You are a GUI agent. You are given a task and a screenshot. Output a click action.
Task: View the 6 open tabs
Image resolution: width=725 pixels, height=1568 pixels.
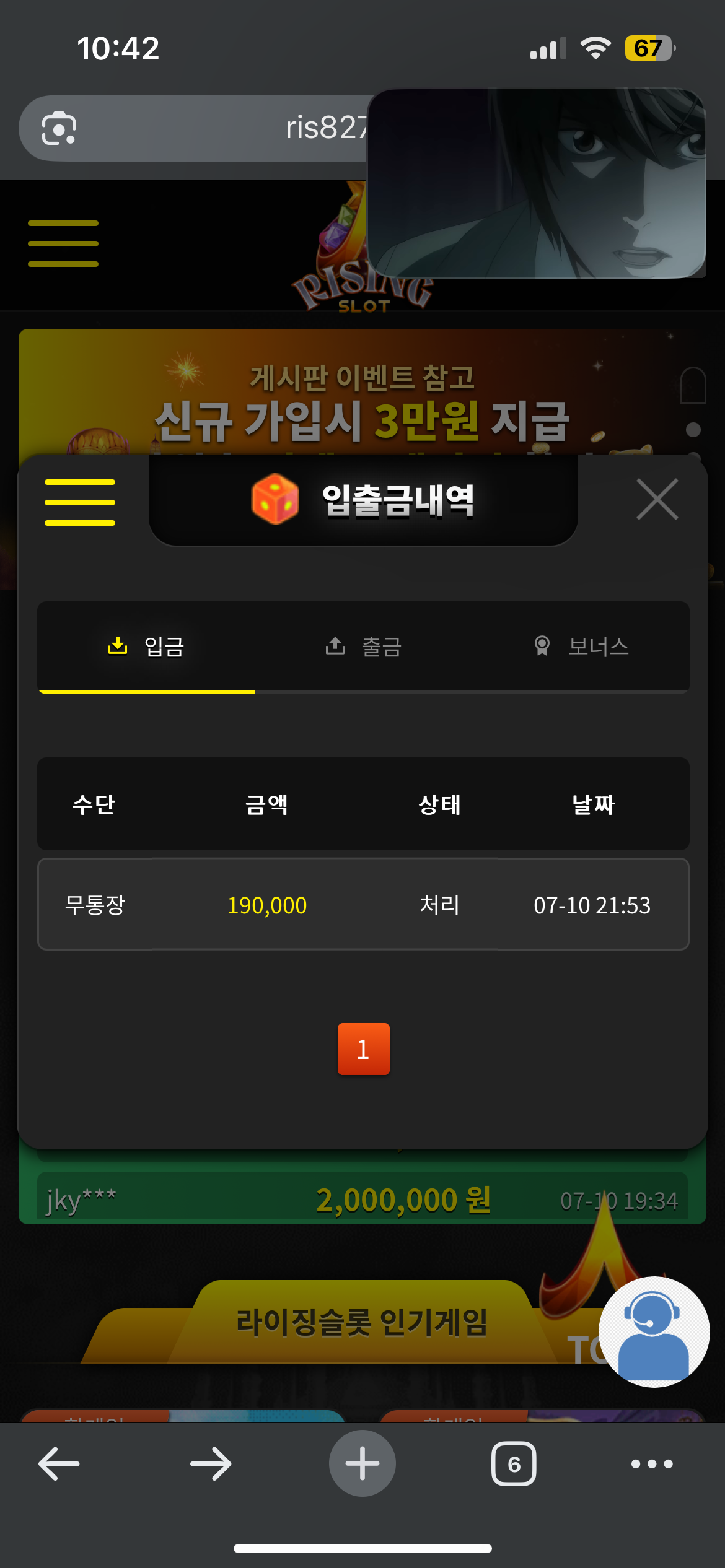click(x=514, y=1464)
